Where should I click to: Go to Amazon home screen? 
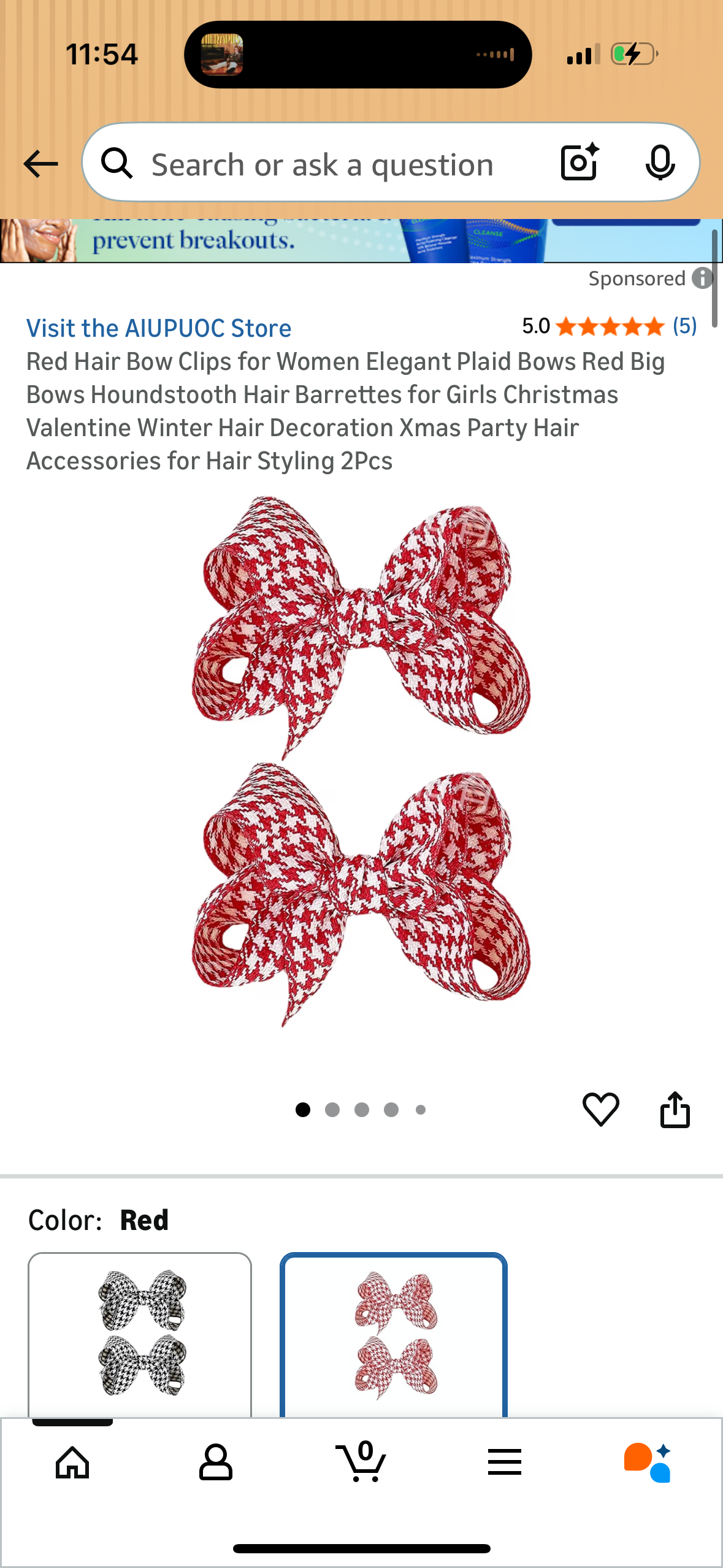72,1464
